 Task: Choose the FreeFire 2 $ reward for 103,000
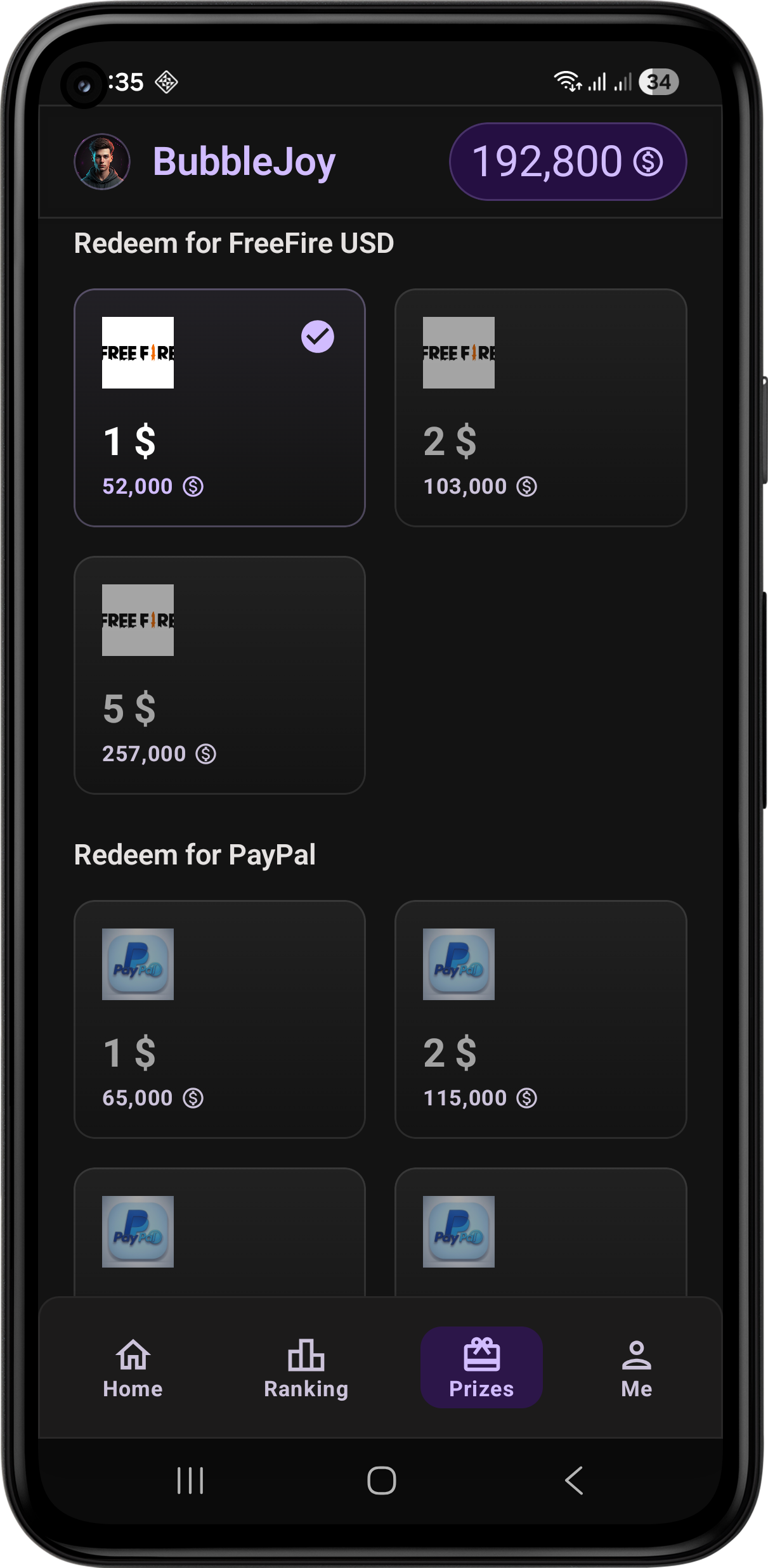click(x=540, y=408)
